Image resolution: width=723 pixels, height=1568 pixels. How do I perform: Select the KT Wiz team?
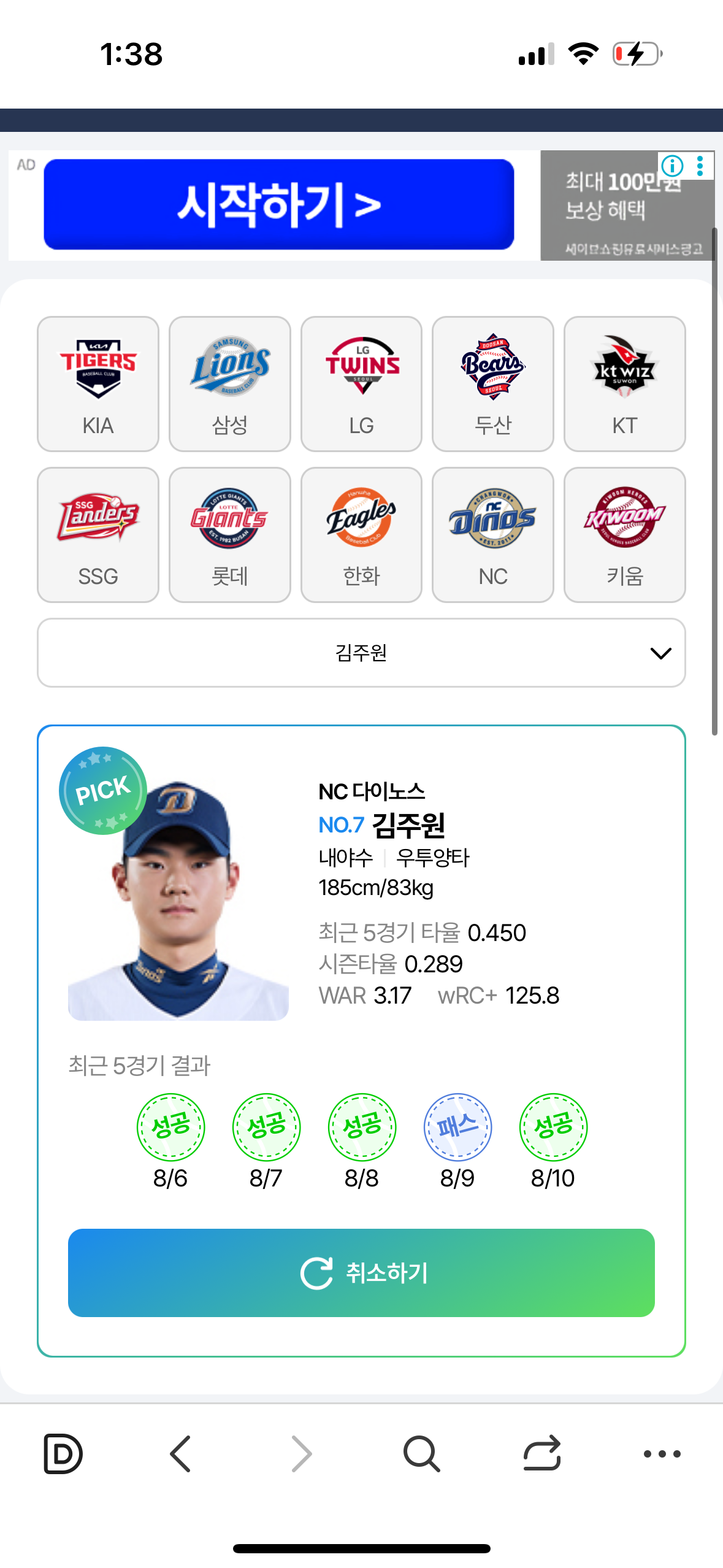(624, 384)
